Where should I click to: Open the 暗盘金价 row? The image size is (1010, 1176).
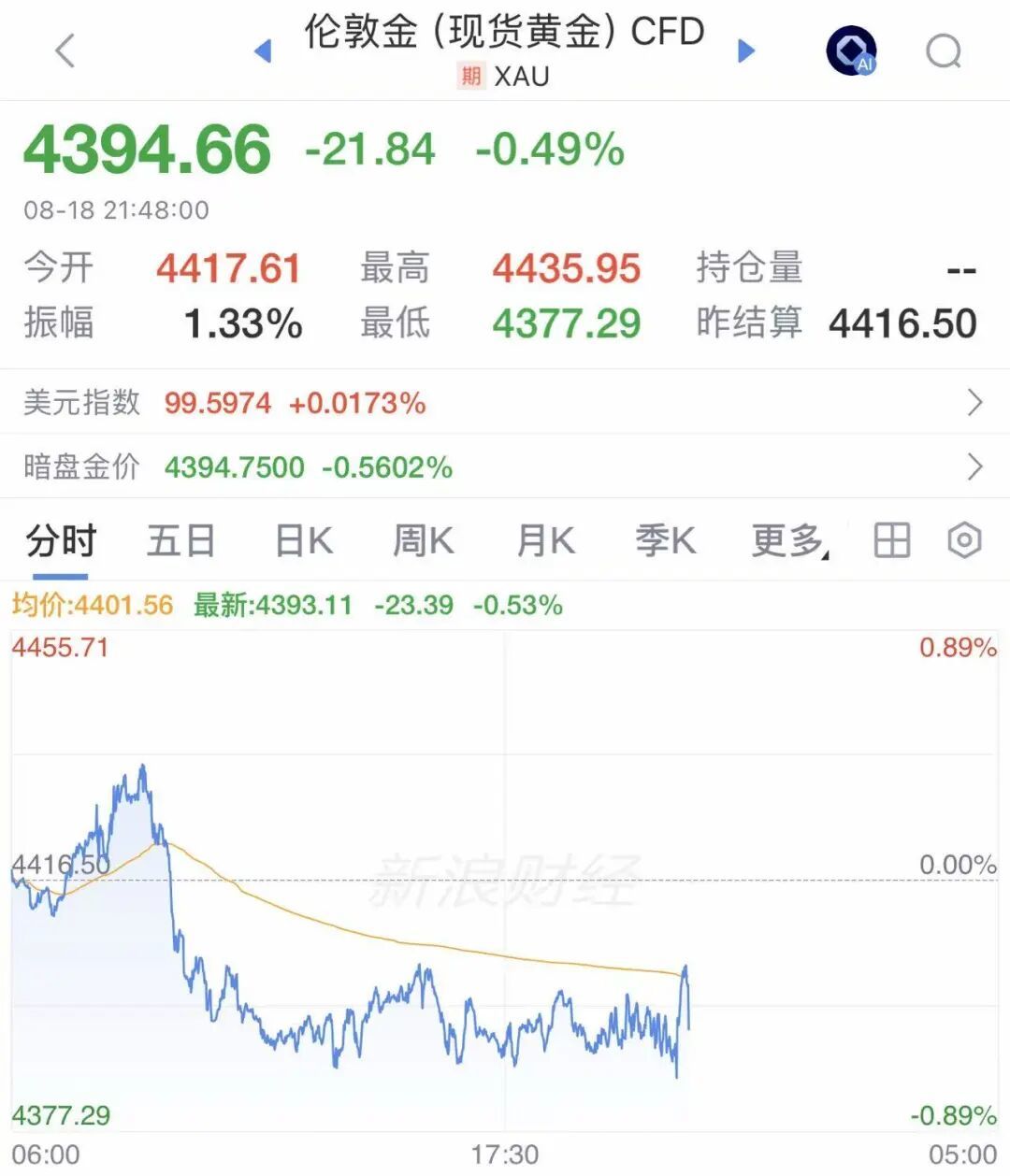(x=505, y=466)
